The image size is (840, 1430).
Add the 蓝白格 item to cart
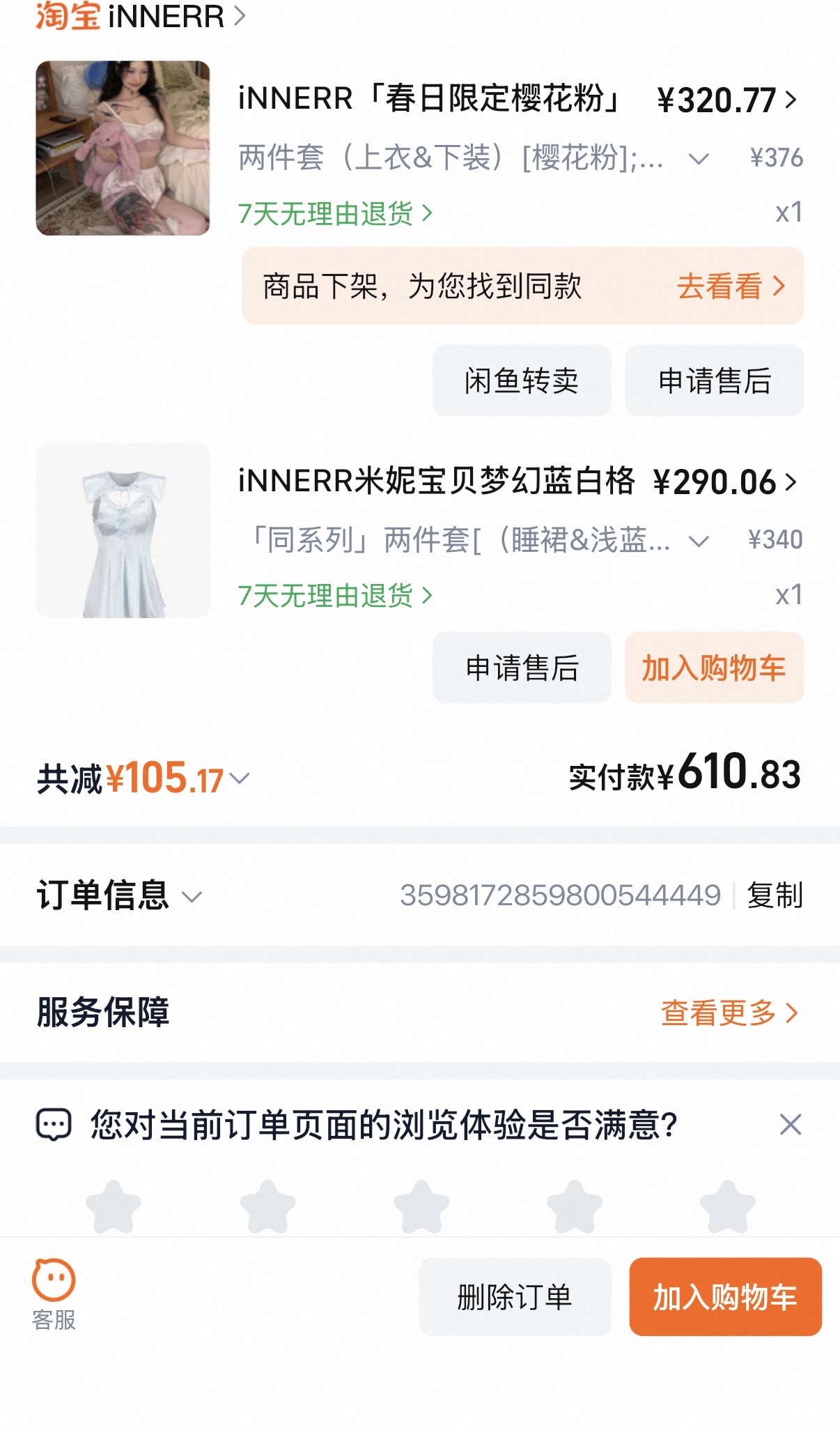(x=714, y=668)
